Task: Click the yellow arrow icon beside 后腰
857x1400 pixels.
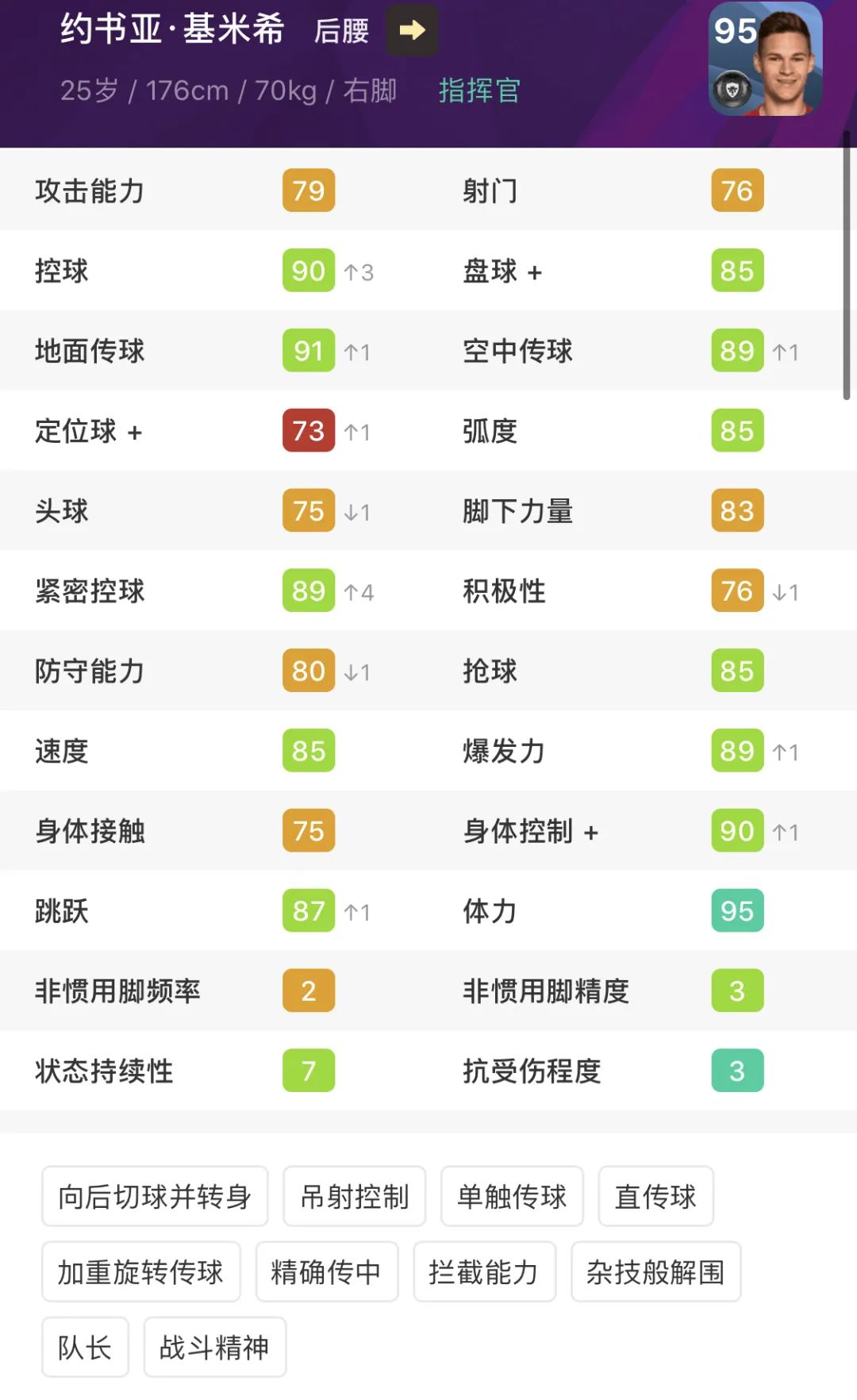Action: (x=412, y=30)
